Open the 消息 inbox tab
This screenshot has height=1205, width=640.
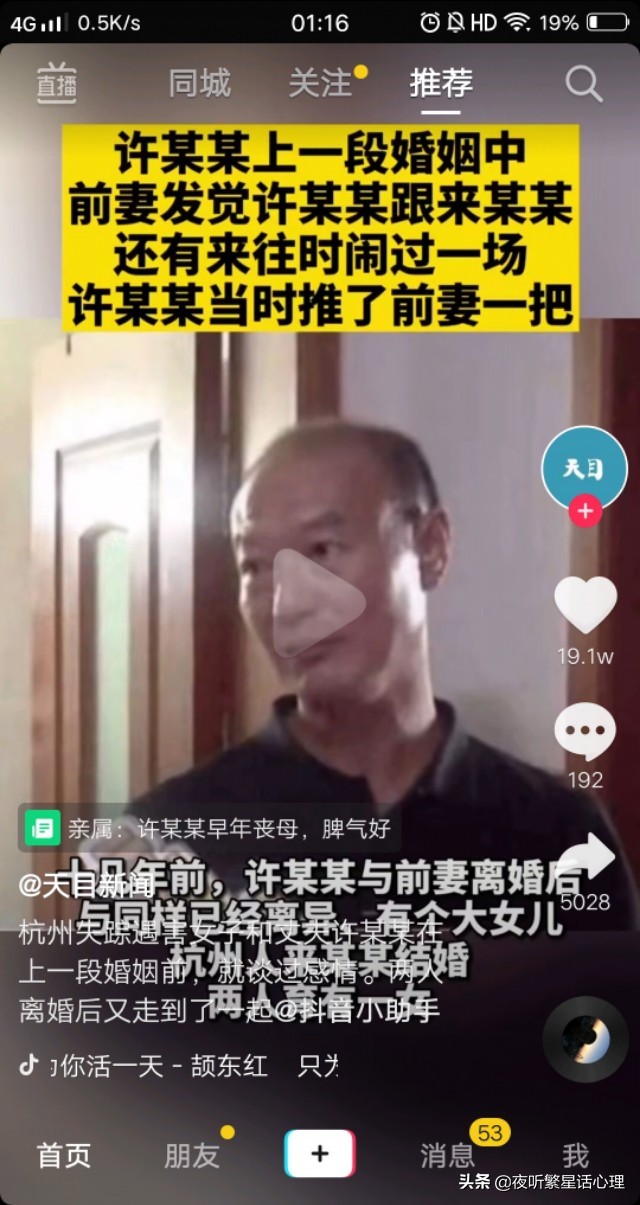pyautogui.click(x=447, y=1155)
